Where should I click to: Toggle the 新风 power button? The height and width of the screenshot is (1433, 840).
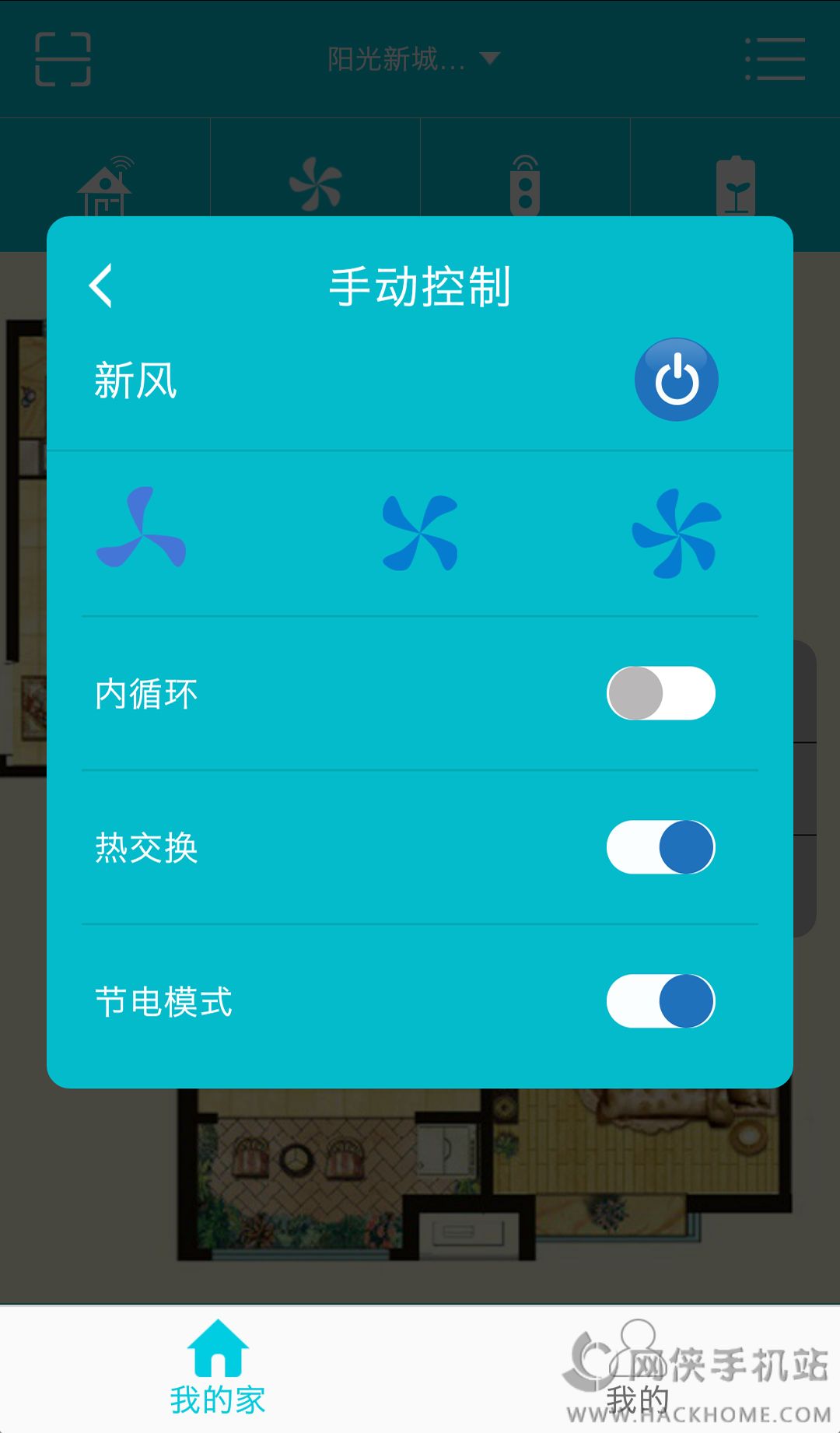[676, 380]
